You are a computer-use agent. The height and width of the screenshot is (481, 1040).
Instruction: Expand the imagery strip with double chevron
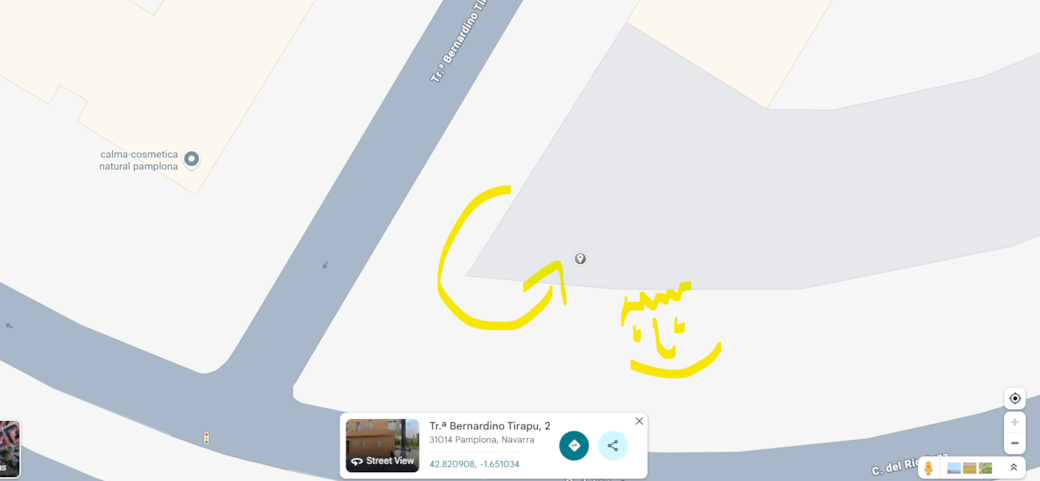tap(1013, 468)
